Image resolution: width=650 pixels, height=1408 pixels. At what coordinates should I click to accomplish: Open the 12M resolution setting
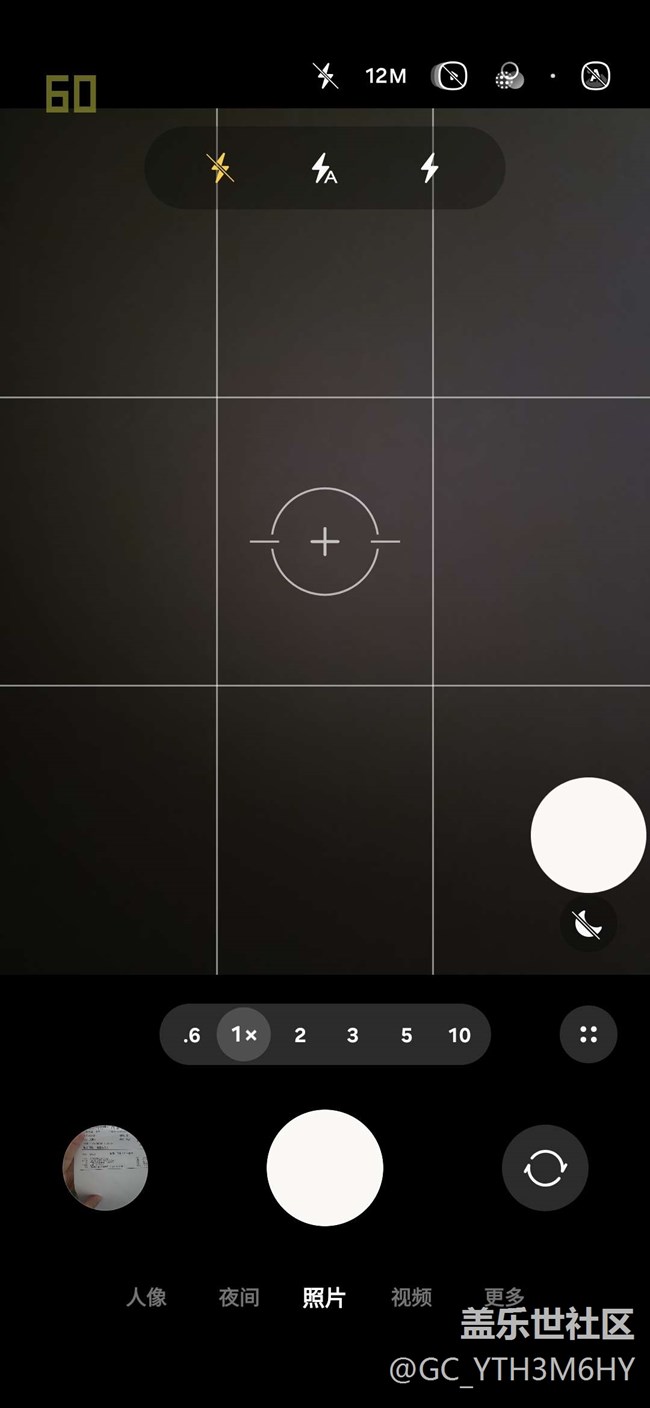386,76
